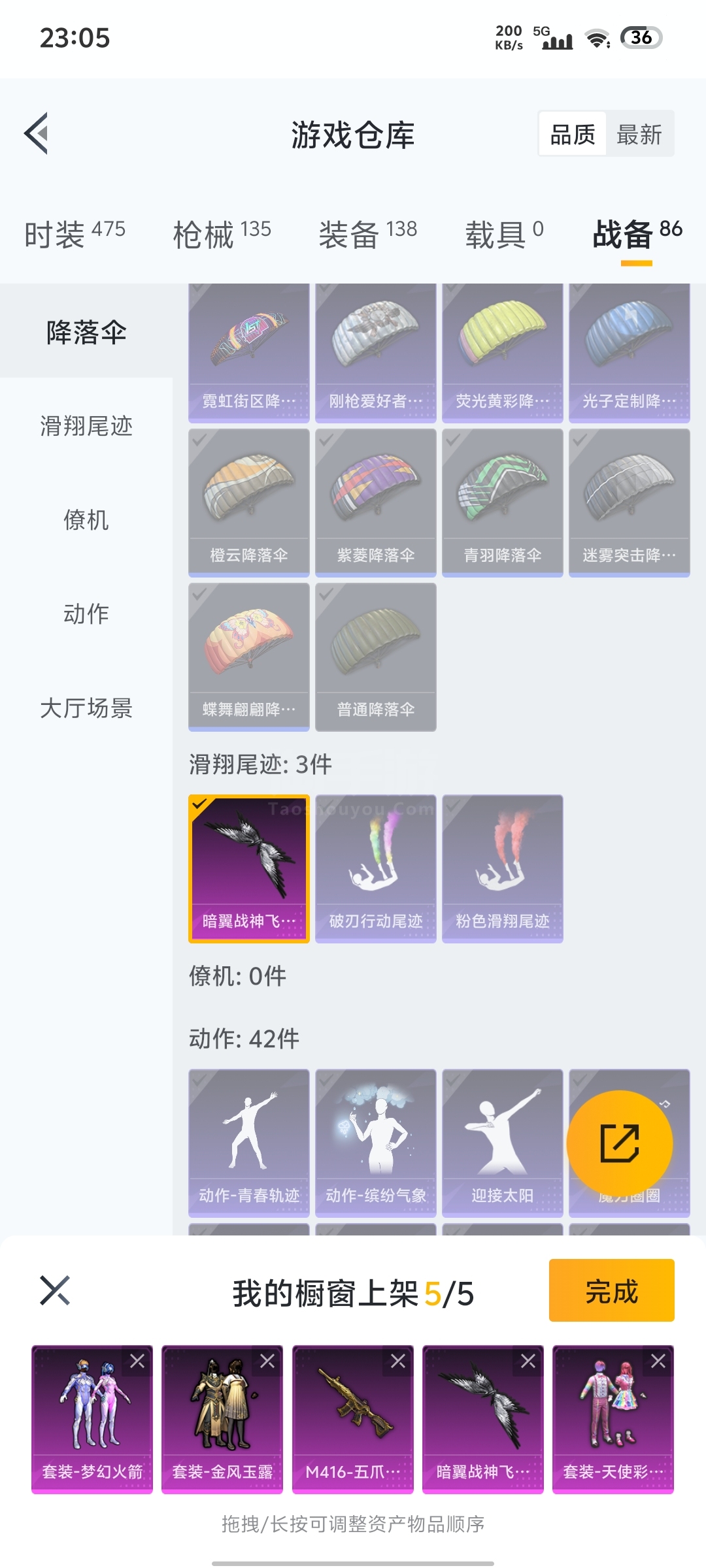Jump to the 滑翔尾迹 section in the sidebar

coord(86,426)
